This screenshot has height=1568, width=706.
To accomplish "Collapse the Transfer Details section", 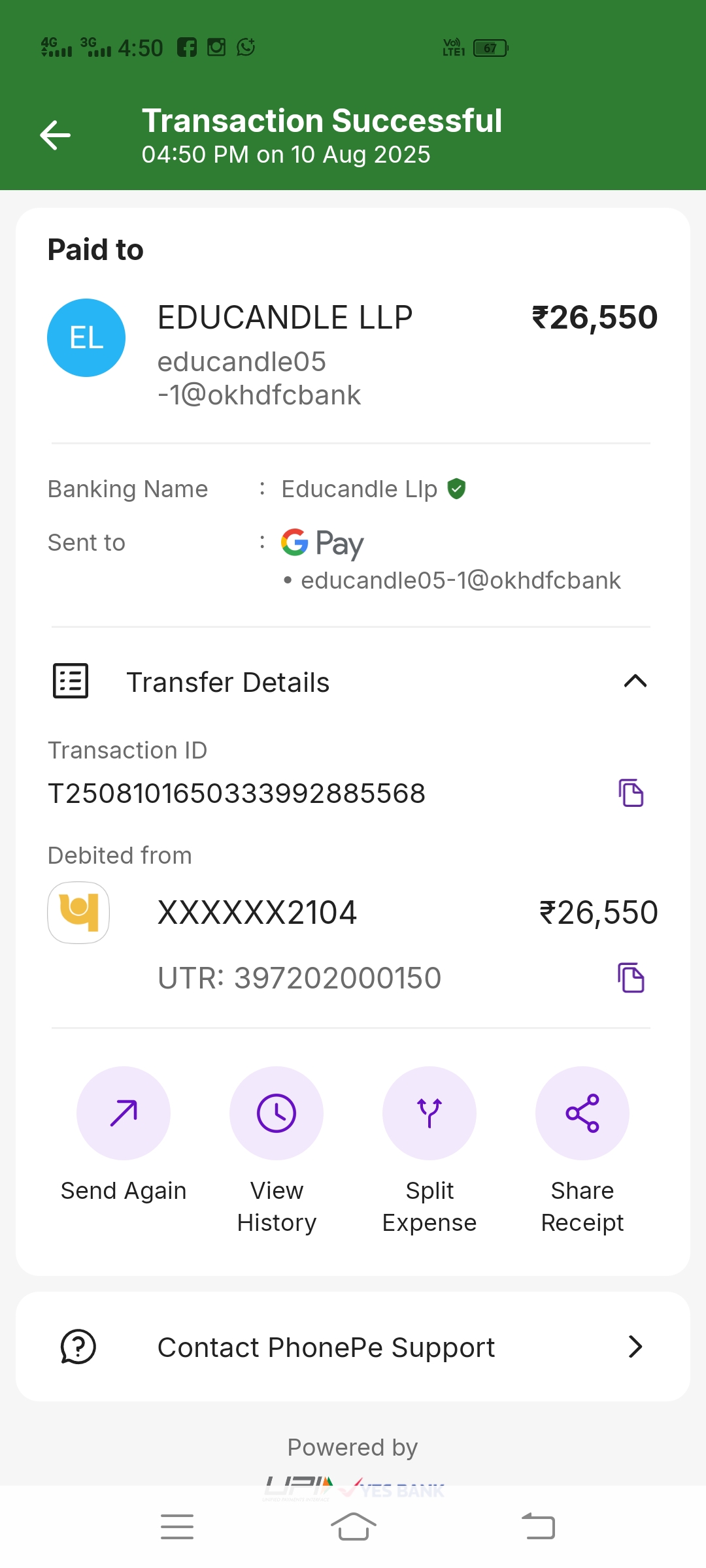I will coord(635,681).
